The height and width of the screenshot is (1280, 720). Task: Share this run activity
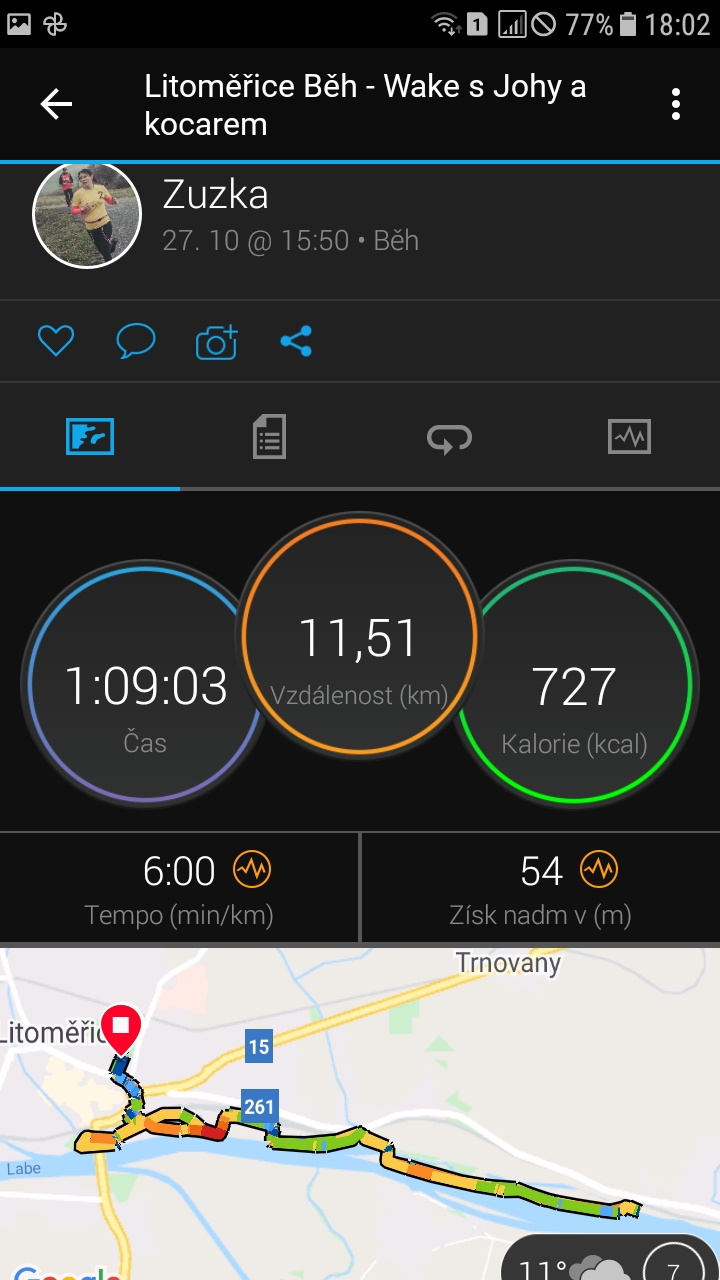tap(296, 342)
